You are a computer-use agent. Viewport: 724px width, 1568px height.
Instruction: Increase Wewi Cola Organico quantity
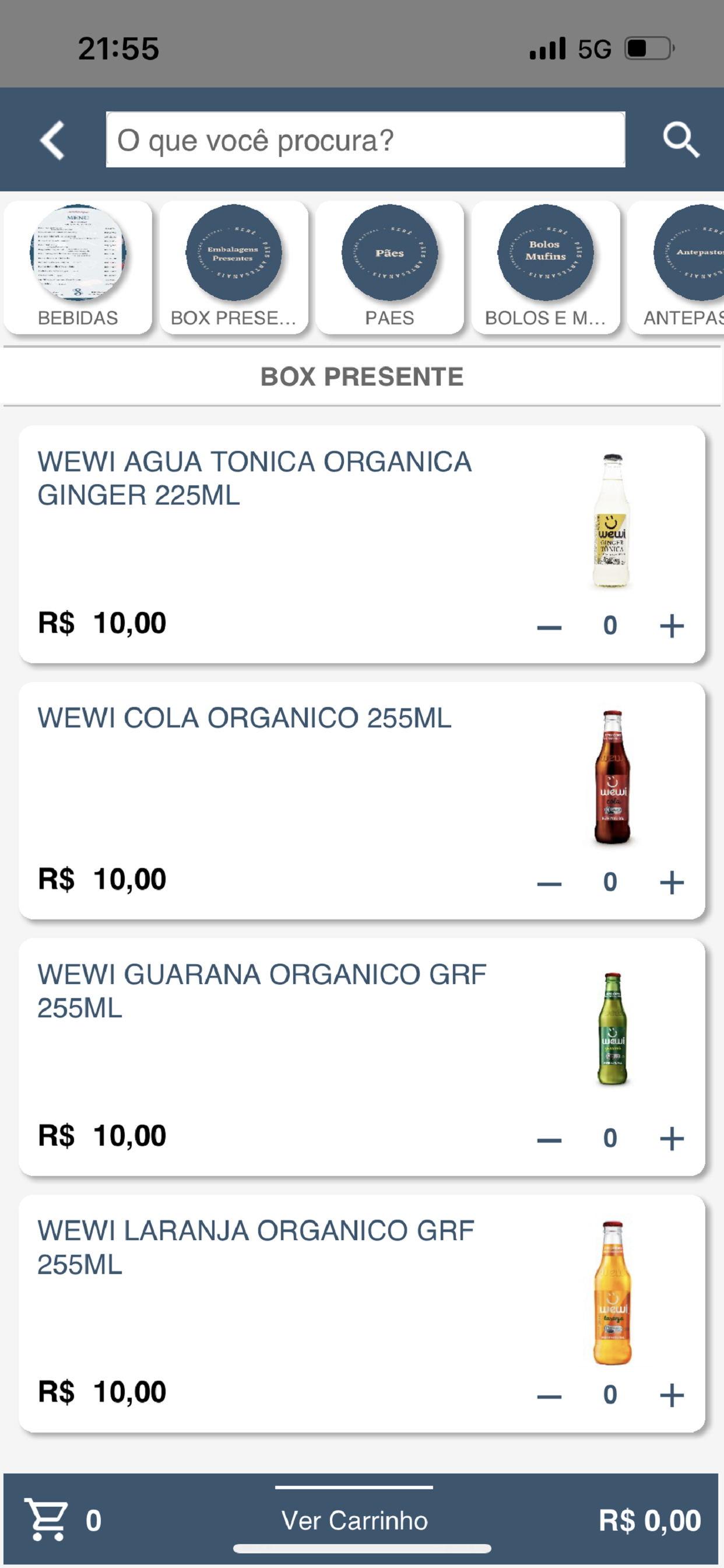(672, 882)
